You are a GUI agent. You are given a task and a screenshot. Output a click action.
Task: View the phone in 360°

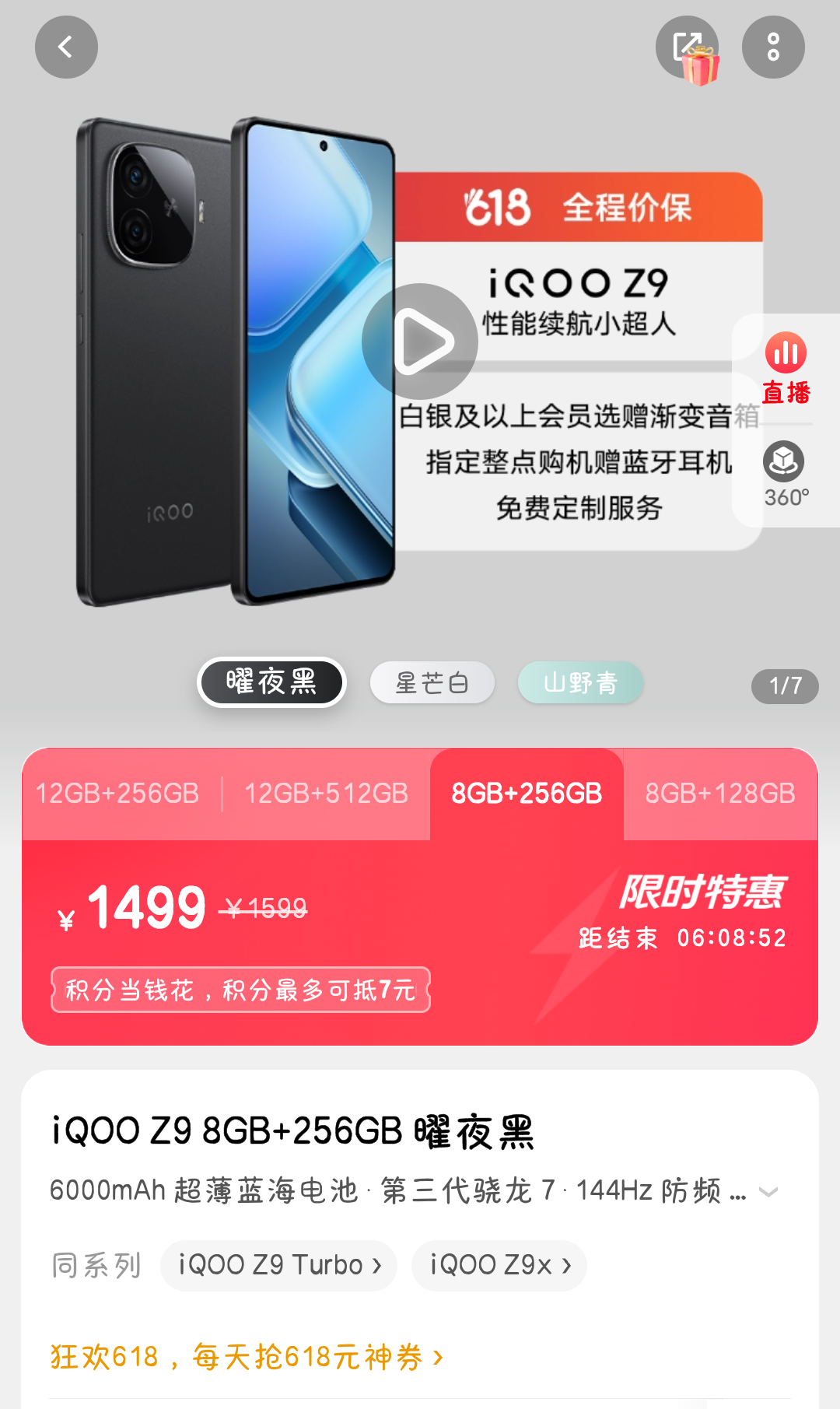tap(786, 474)
